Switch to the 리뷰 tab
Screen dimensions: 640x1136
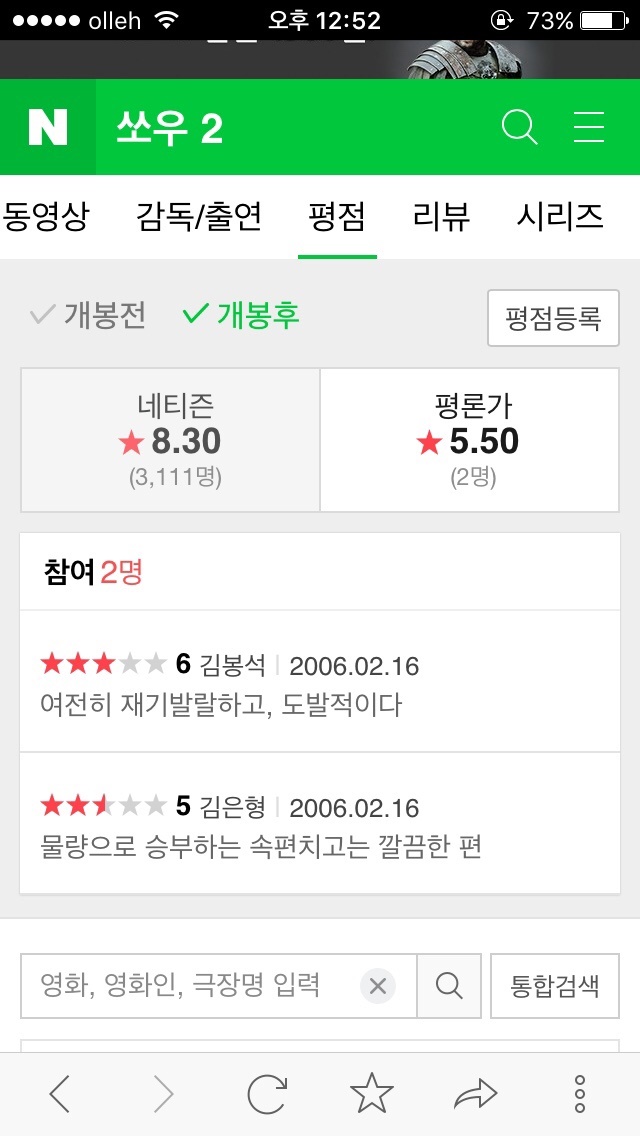point(441,217)
